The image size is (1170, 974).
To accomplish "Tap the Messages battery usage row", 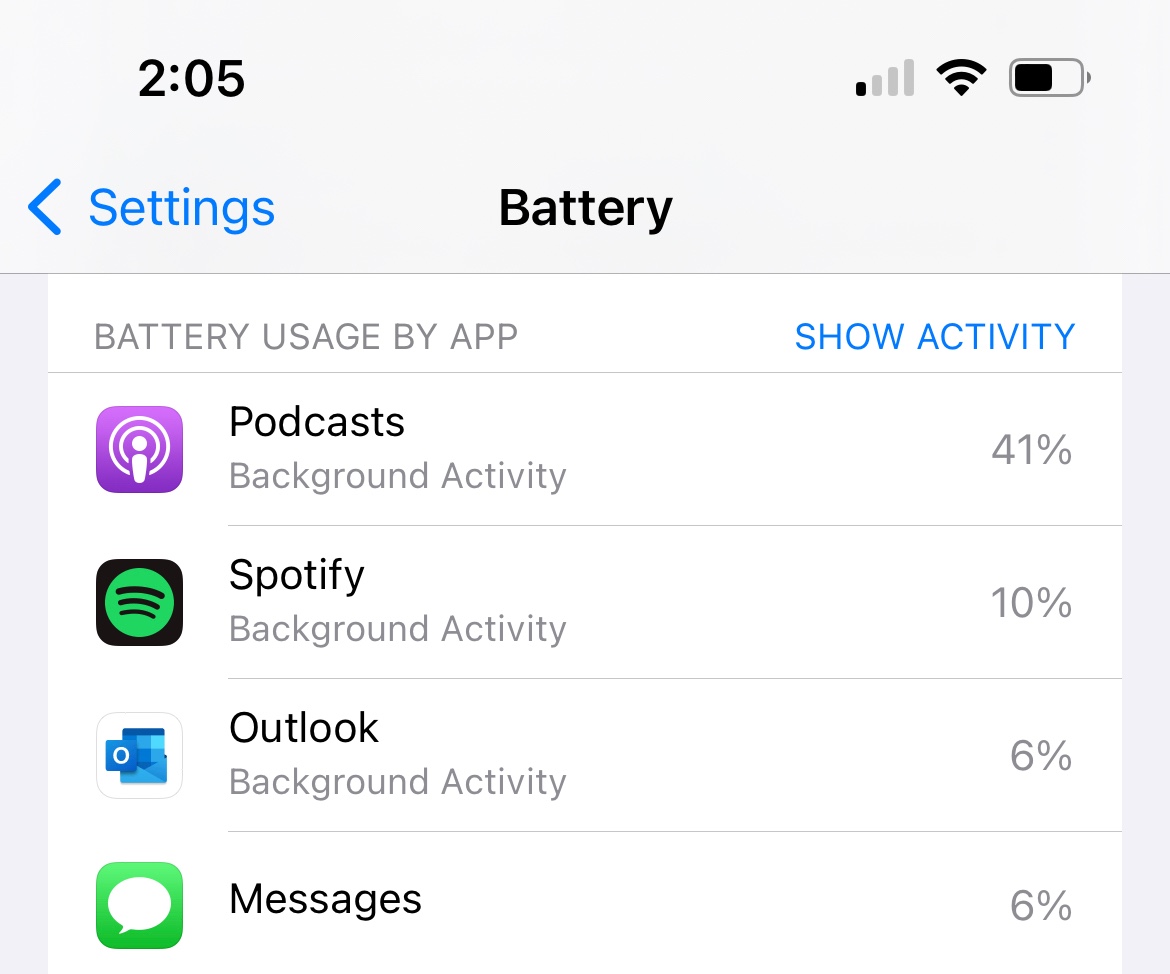I will pos(584,903).
